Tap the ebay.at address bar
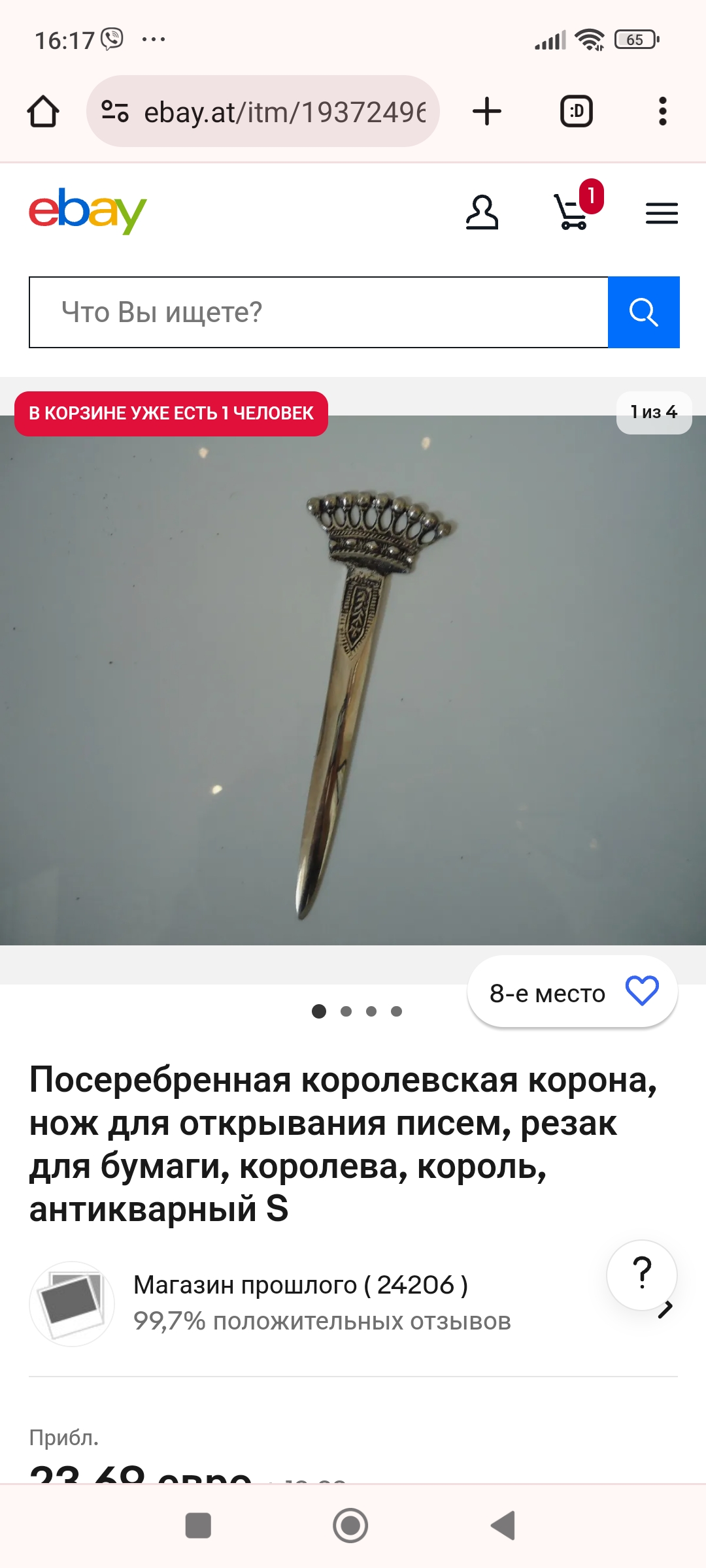 tap(263, 111)
